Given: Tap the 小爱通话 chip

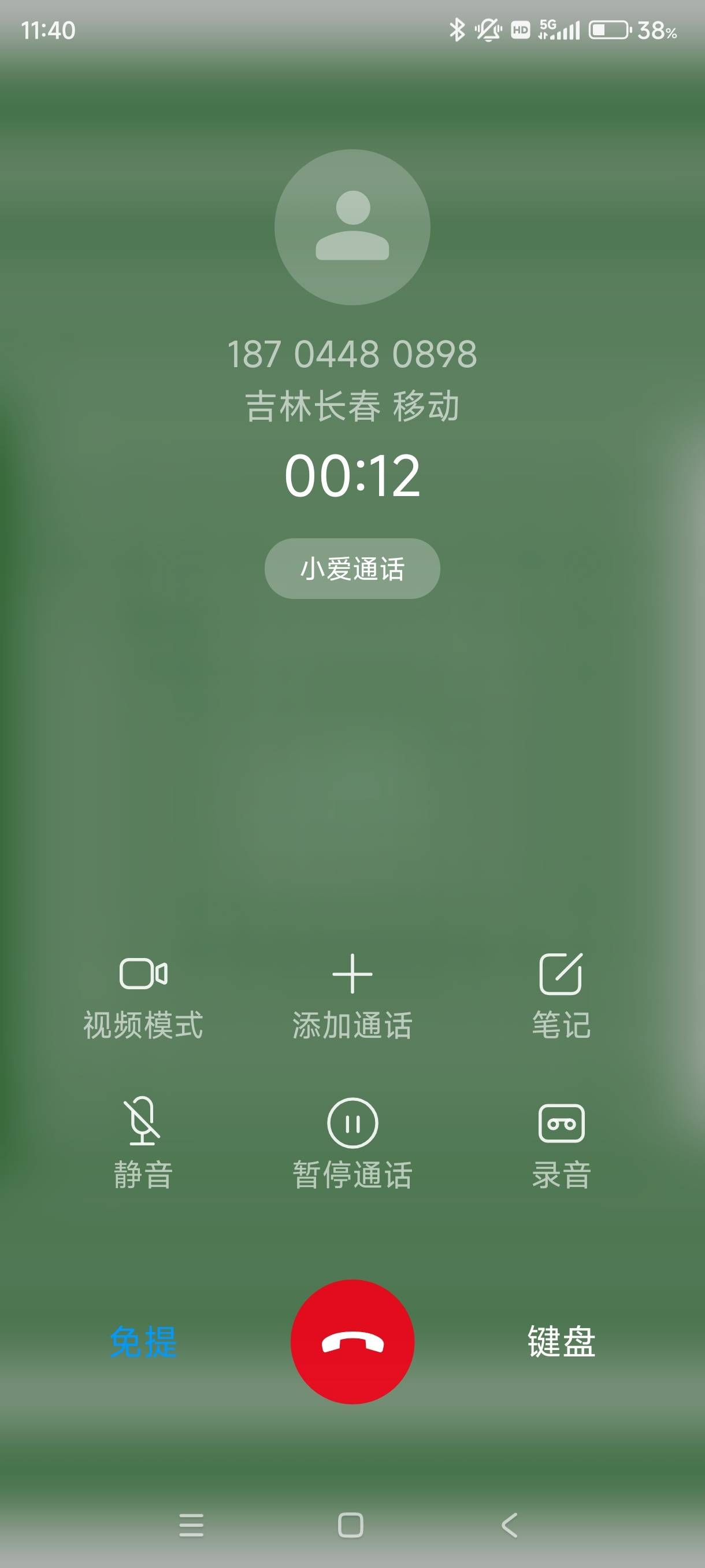Looking at the screenshot, I should 352,568.
